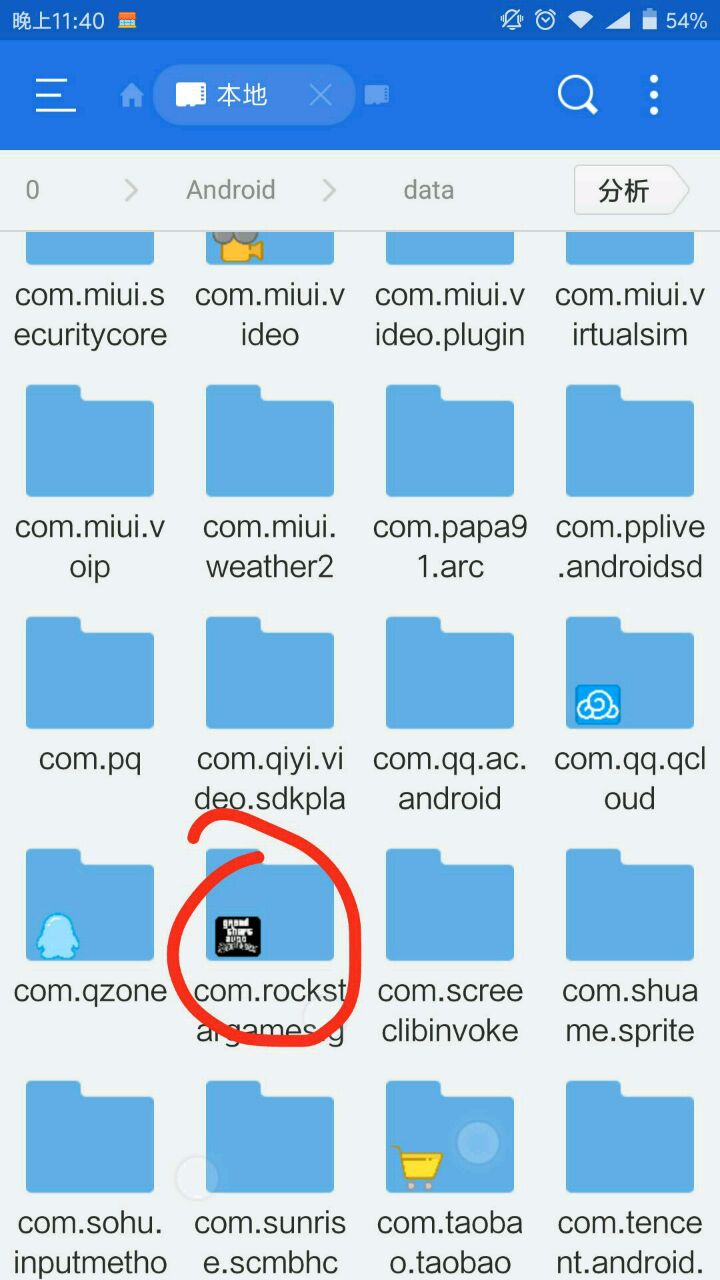The height and width of the screenshot is (1280, 720).
Task: Close the 本地 tab
Action: [320, 95]
